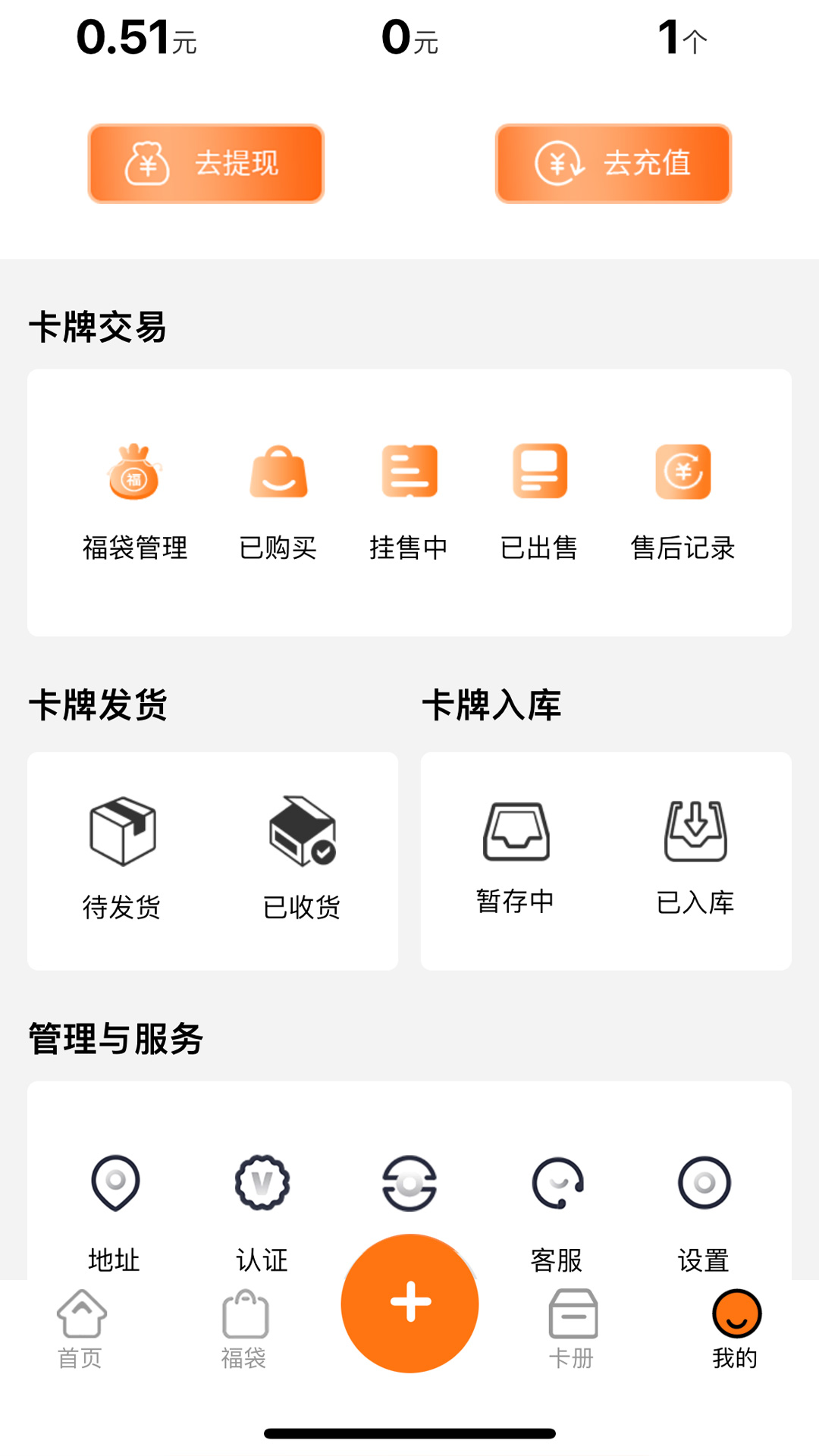Tap the 去充值 recharge button
The height and width of the screenshot is (1456, 819).
pyautogui.click(x=613, y=163)
